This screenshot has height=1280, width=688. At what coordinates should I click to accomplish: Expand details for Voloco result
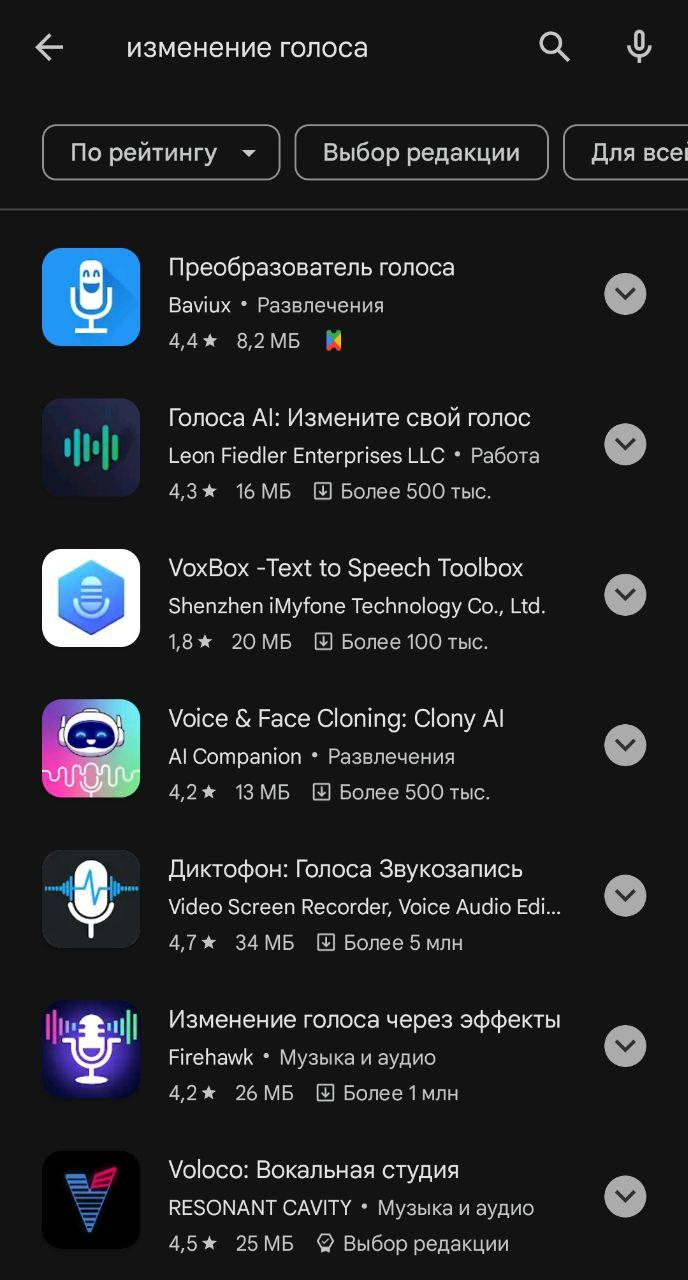pos(625,1196)
